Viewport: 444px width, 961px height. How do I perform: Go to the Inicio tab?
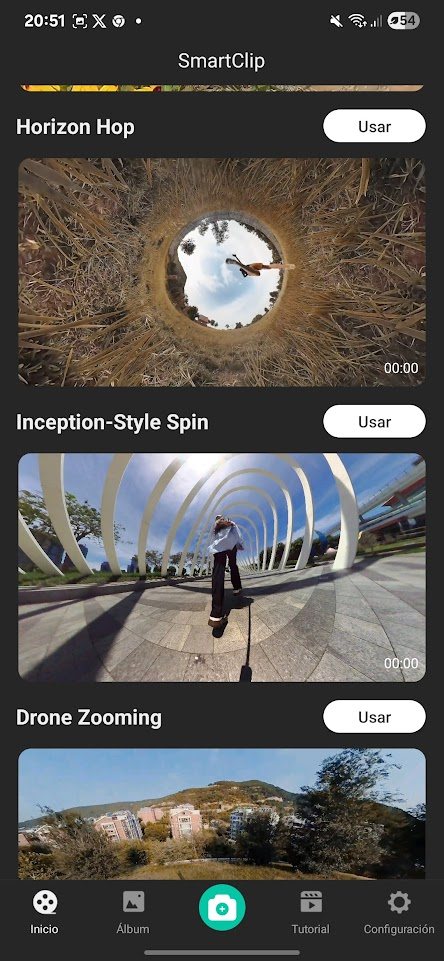[x=45, y=913]
